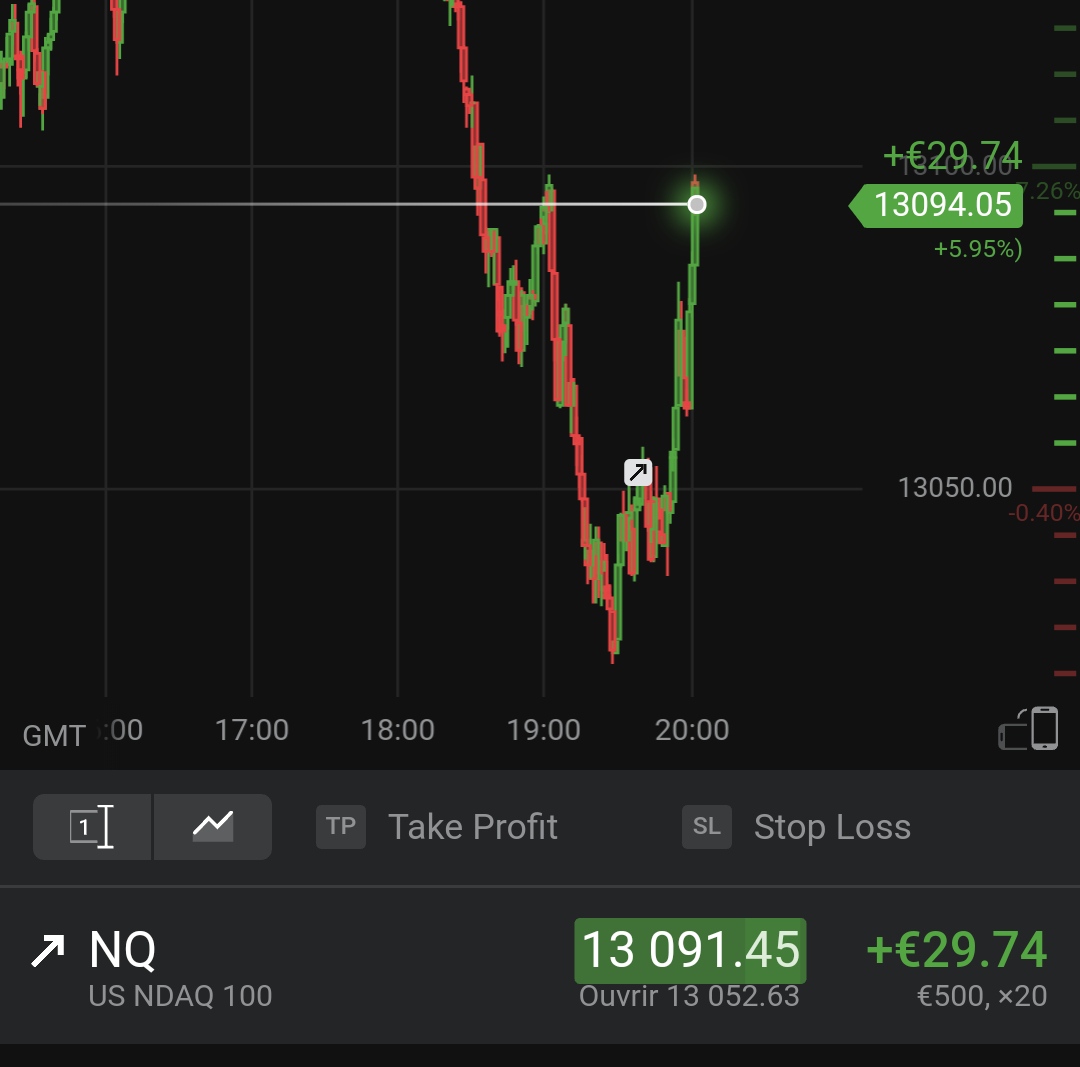
Task: Toggle the device rotation icon on chart
Action: pyautogui.click(x=1029, y=729)
